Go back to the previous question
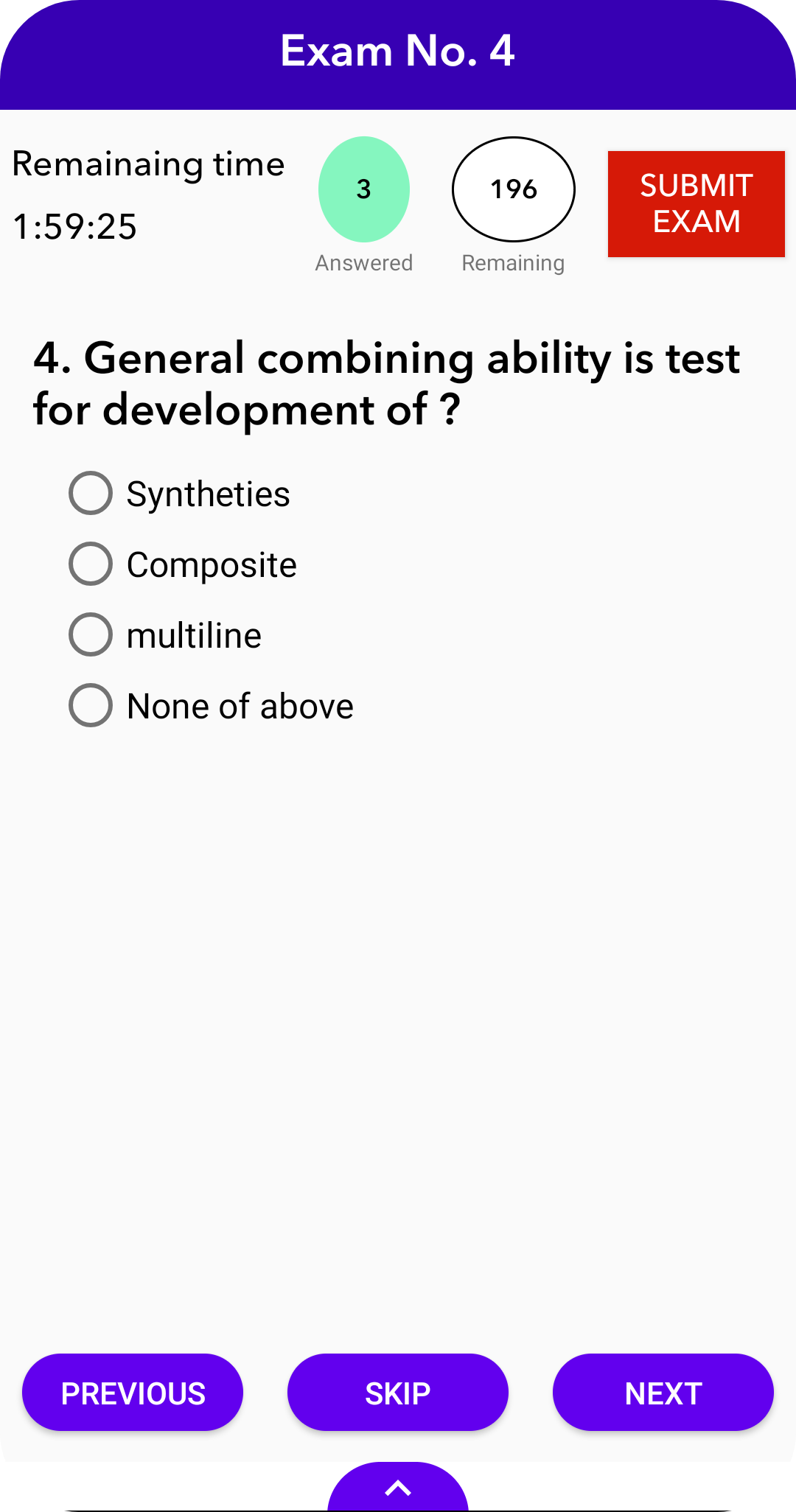This screenshot has width=796, height=1512. coord(133,1393)
